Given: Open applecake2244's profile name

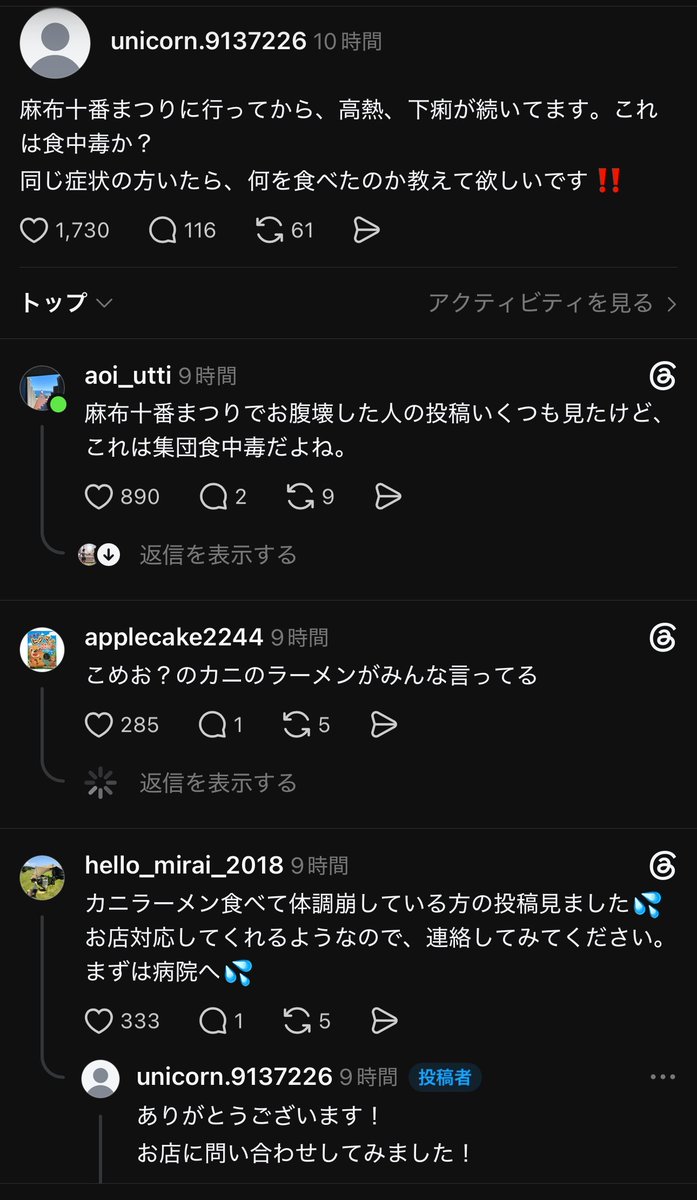Looking at the screenshot, I should pyautogui.click(x=174, y=637).
